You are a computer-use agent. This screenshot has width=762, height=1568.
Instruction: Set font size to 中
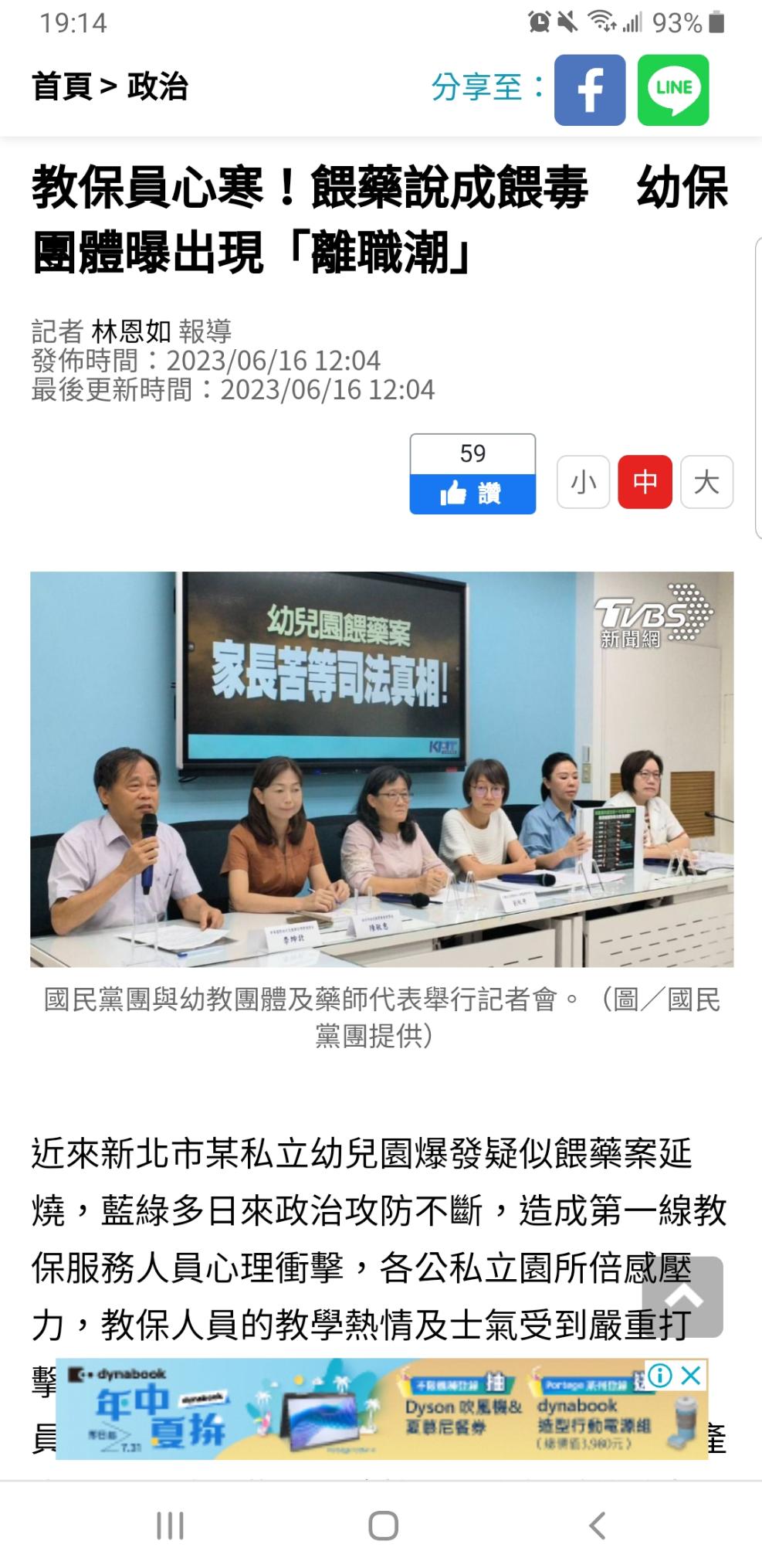point(645,482)
